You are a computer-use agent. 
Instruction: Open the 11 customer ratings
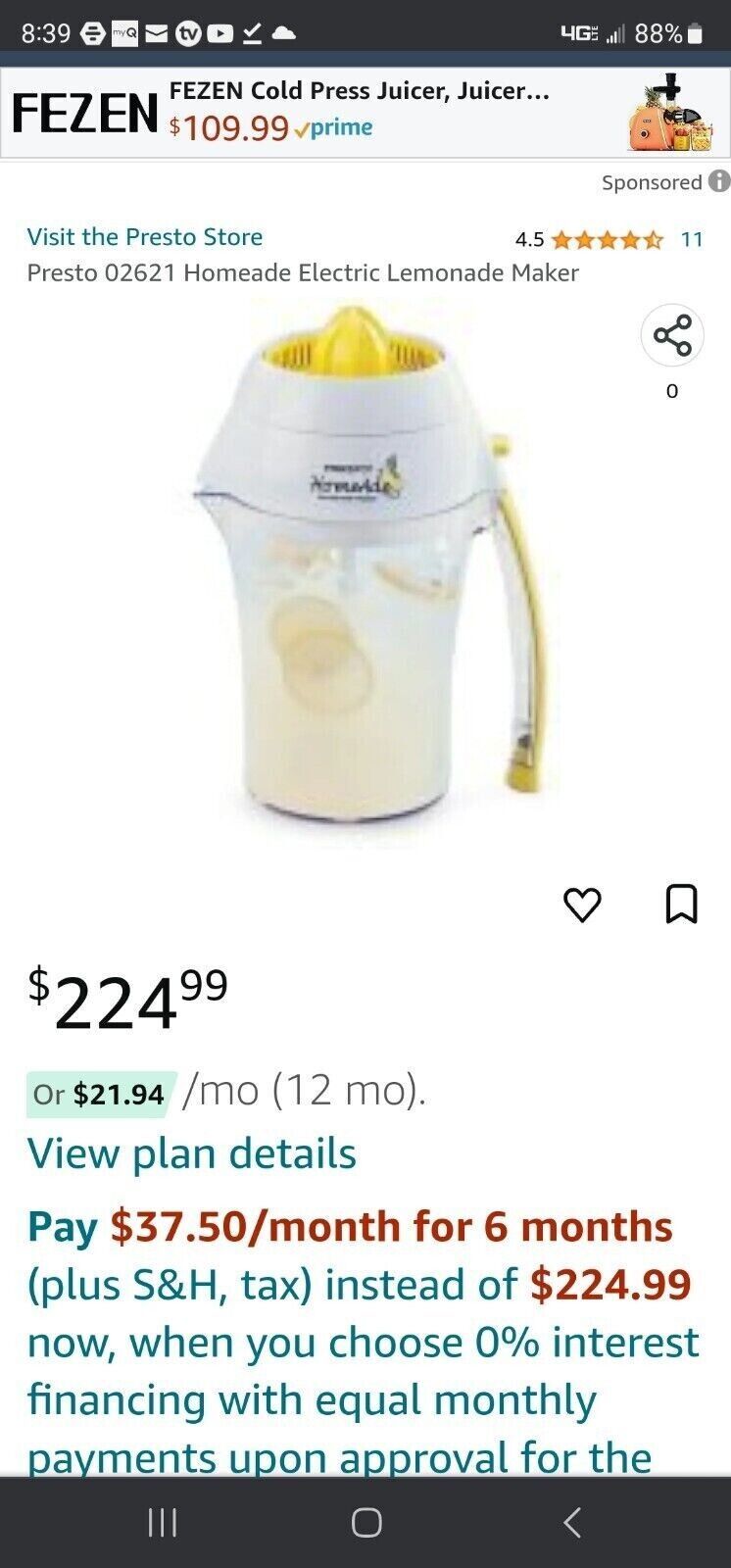(692, 239)
